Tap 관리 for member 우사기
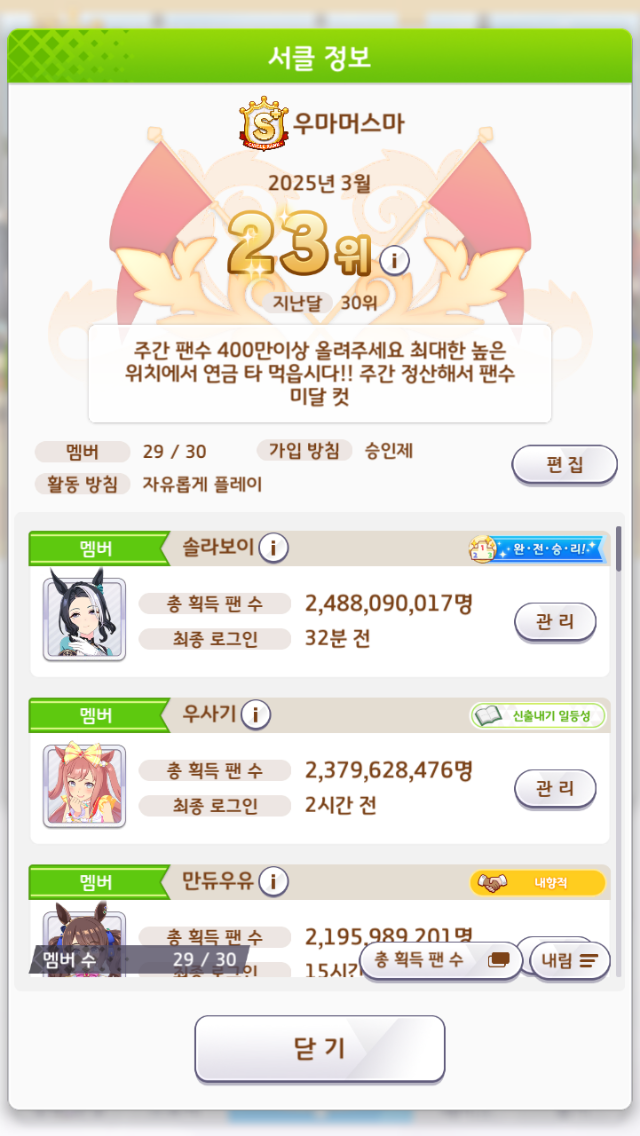The height and width of the screenshot is (1136, 640). pos(555,788)
